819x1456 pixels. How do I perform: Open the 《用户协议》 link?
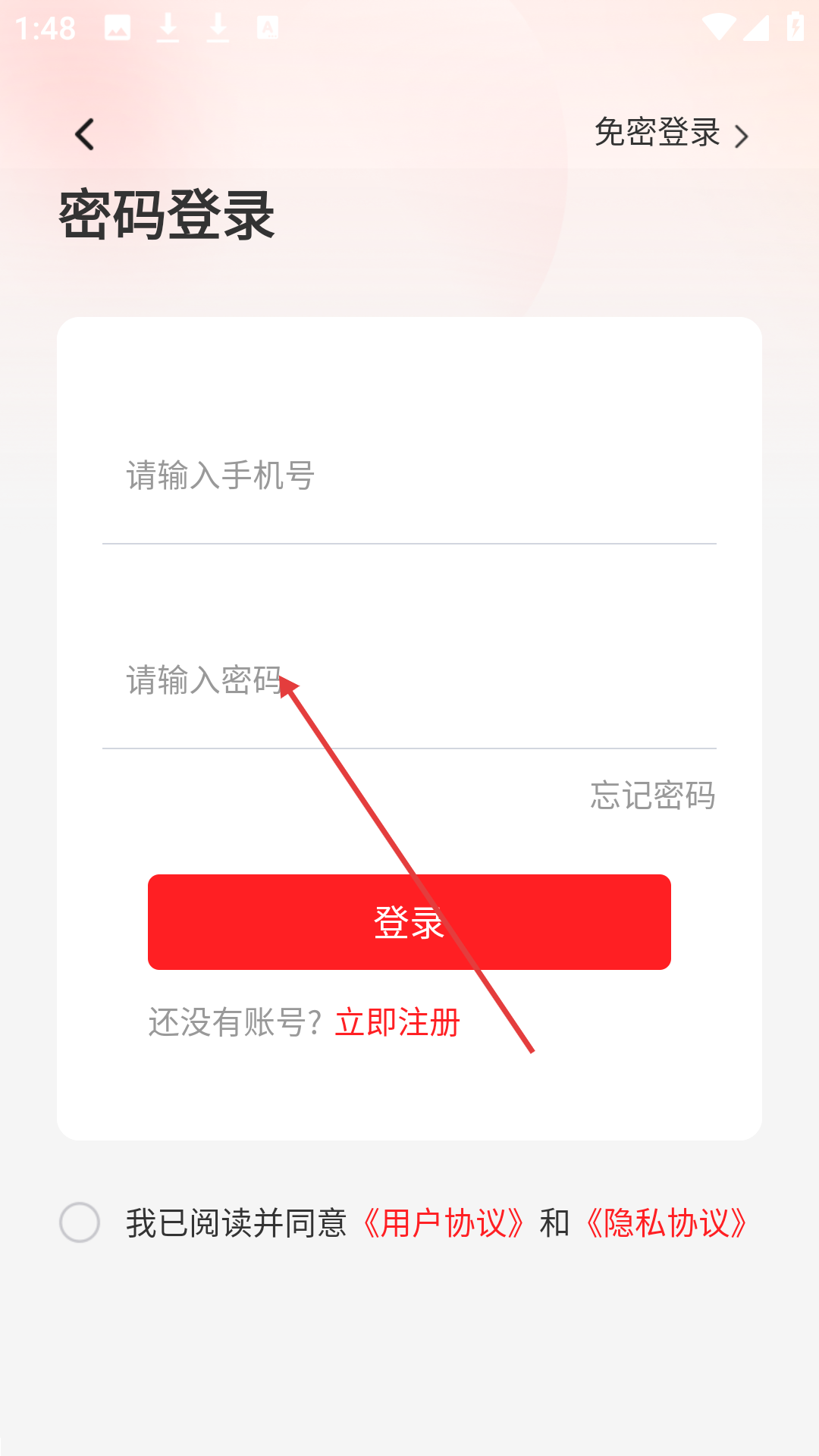click(444, 1223)
